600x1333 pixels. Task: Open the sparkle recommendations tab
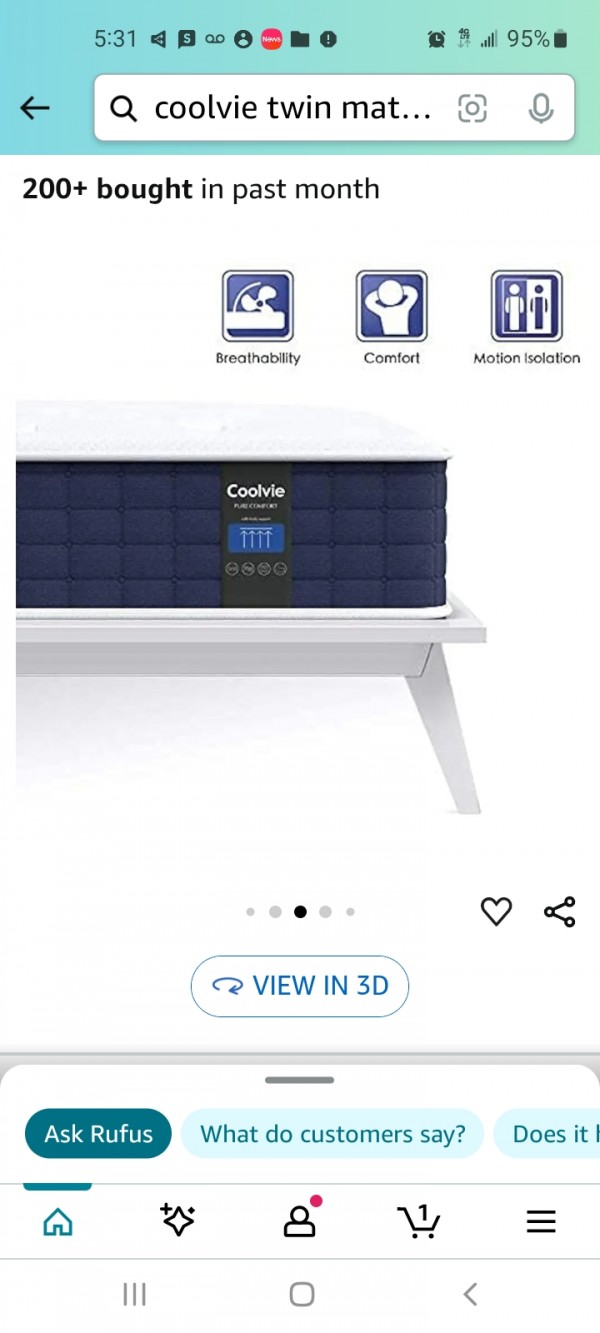177,1220
